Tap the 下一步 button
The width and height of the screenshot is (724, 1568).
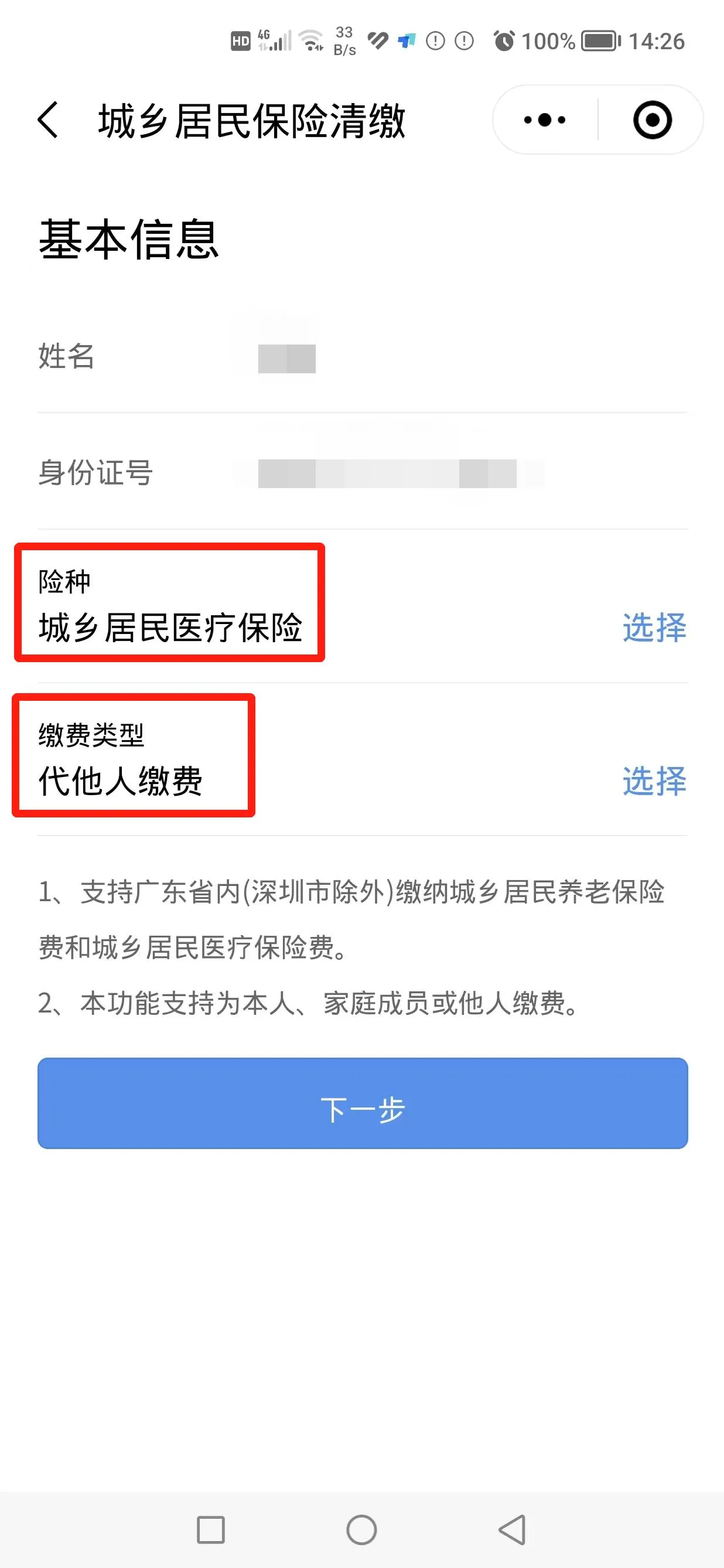point(363,1103)
